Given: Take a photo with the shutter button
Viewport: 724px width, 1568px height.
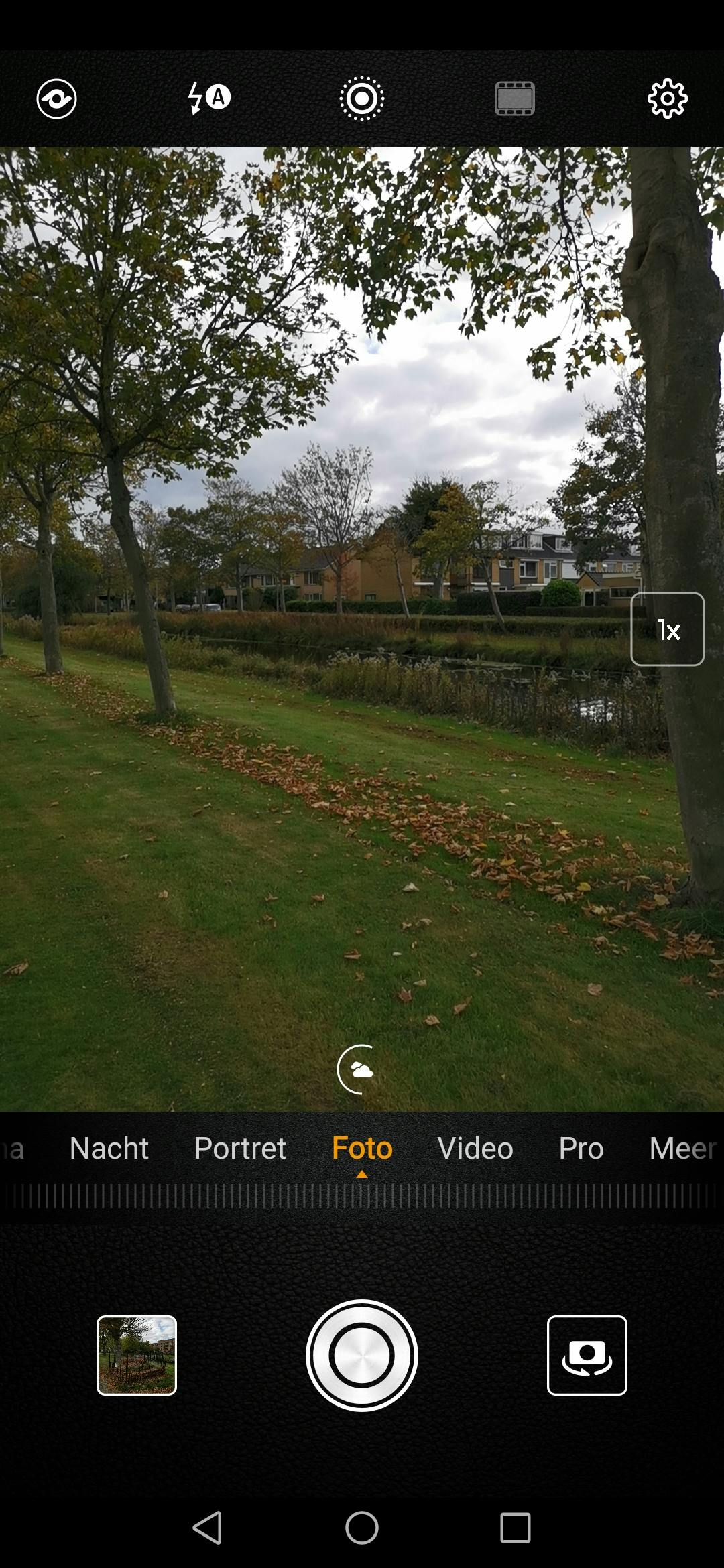Looking at the screenshot, I should [x=362, y=1355].
